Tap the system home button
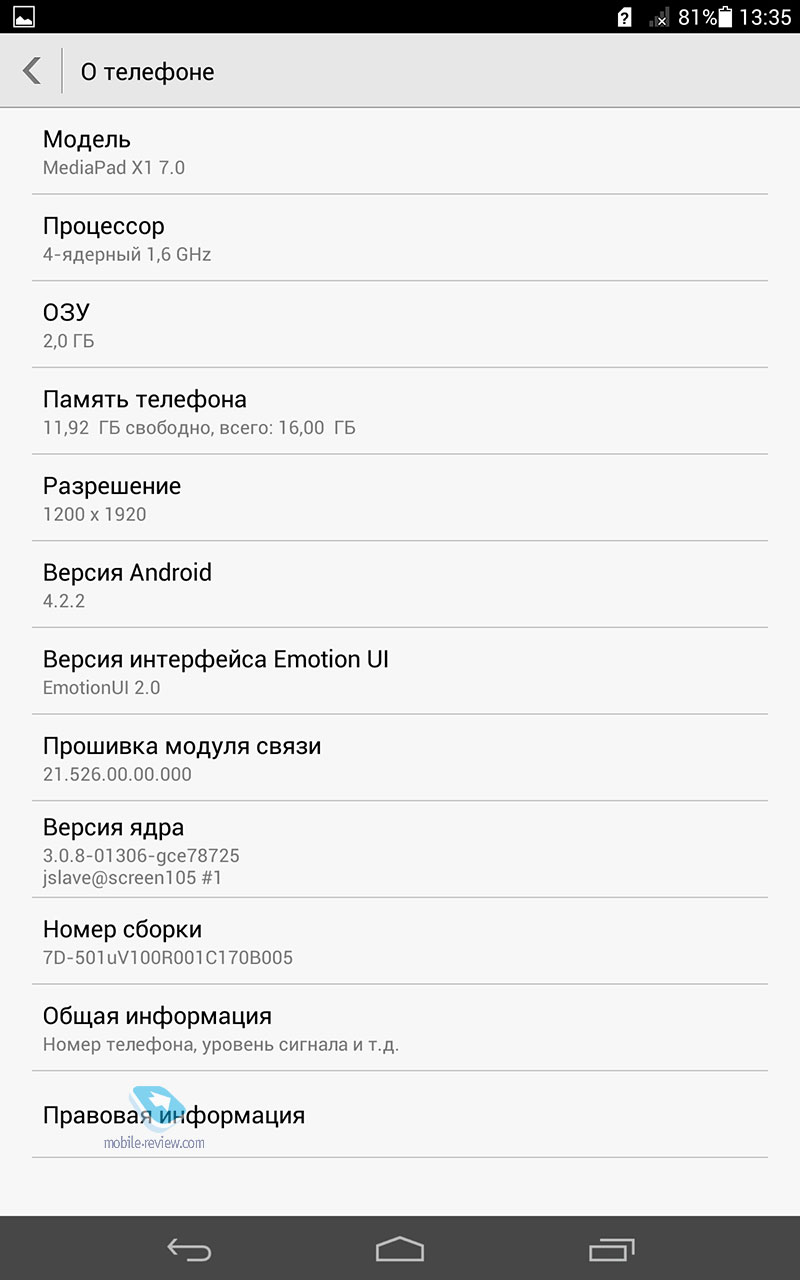The image size is (800, 1280). point(400,1248)
